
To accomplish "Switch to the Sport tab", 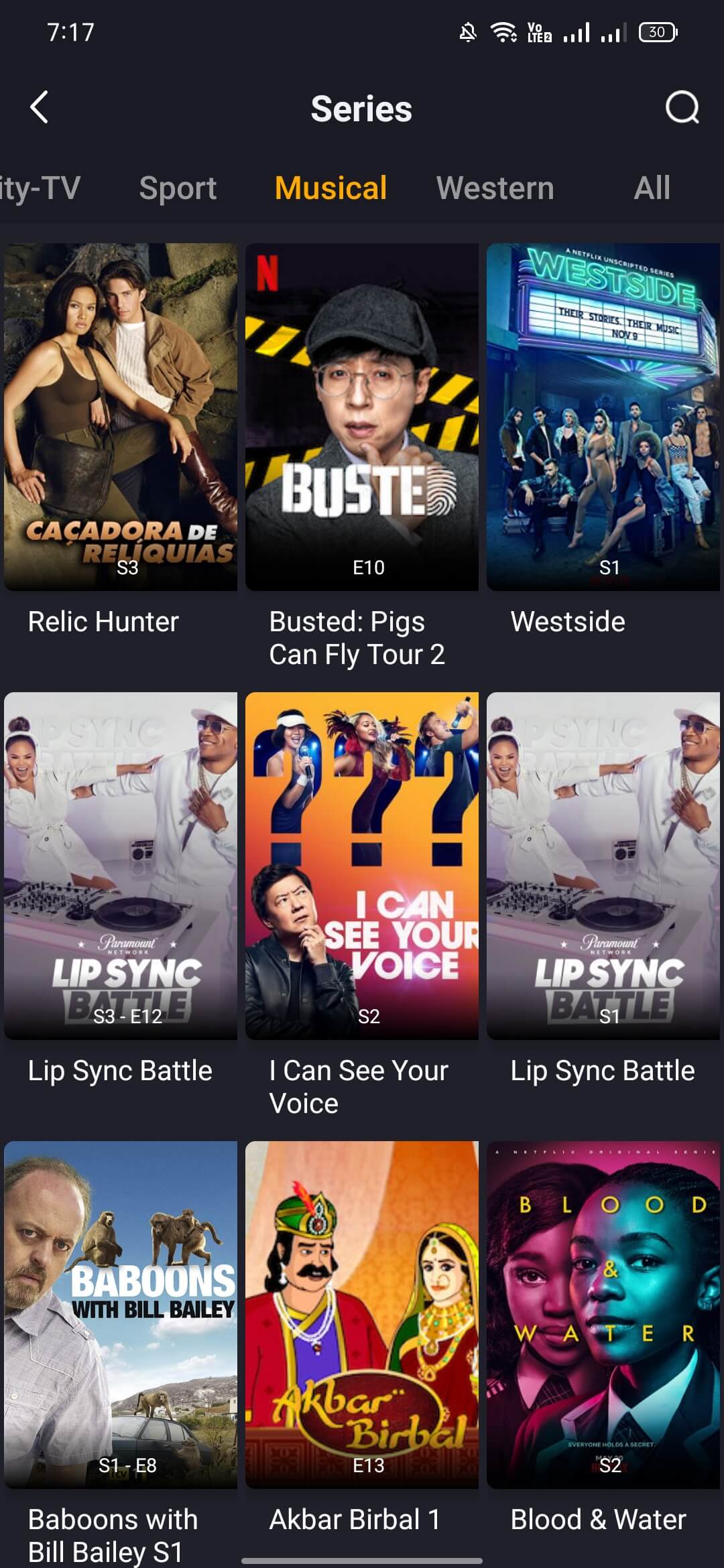I will (178, 188).
